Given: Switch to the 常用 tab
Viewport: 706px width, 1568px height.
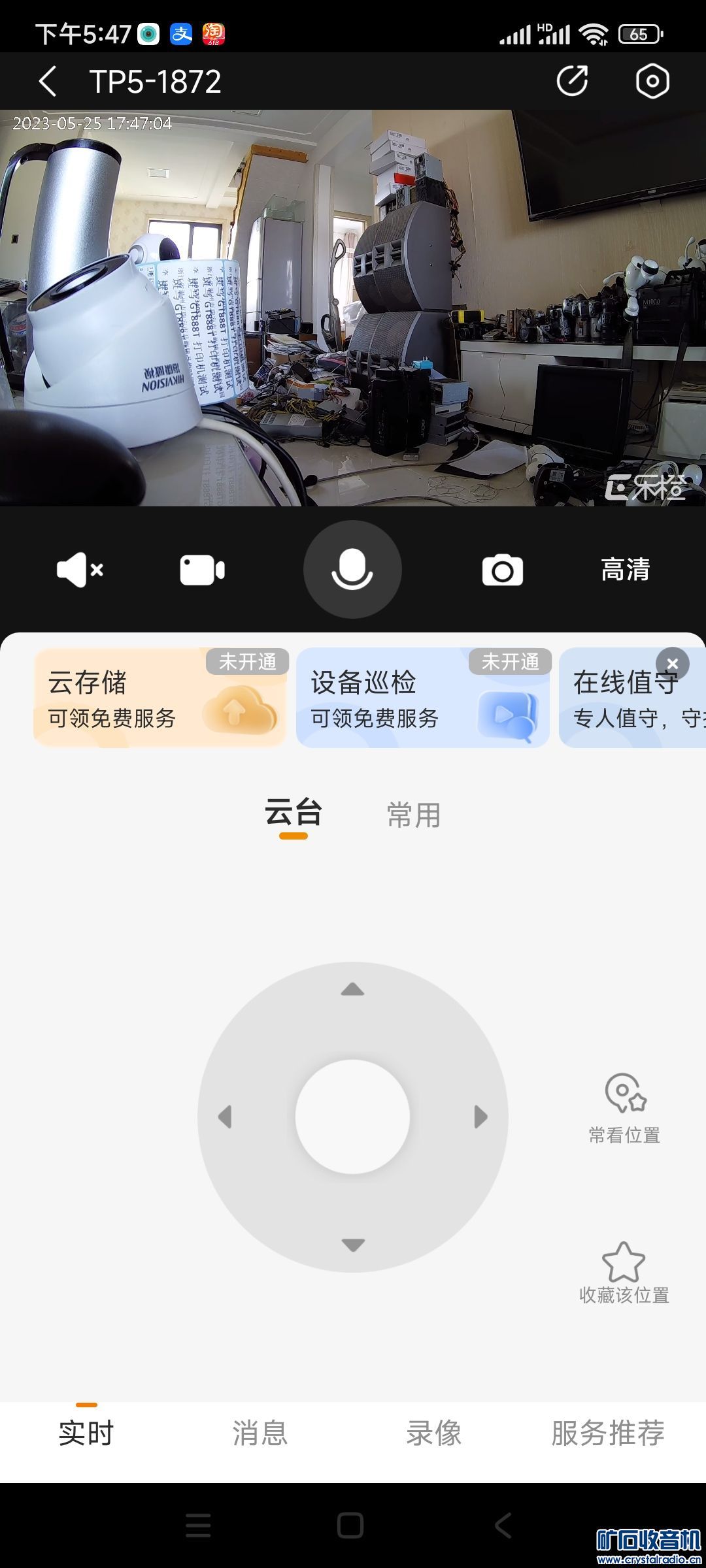Looking at the screenshot, I should pyautogui.click(x=414, y=815).
